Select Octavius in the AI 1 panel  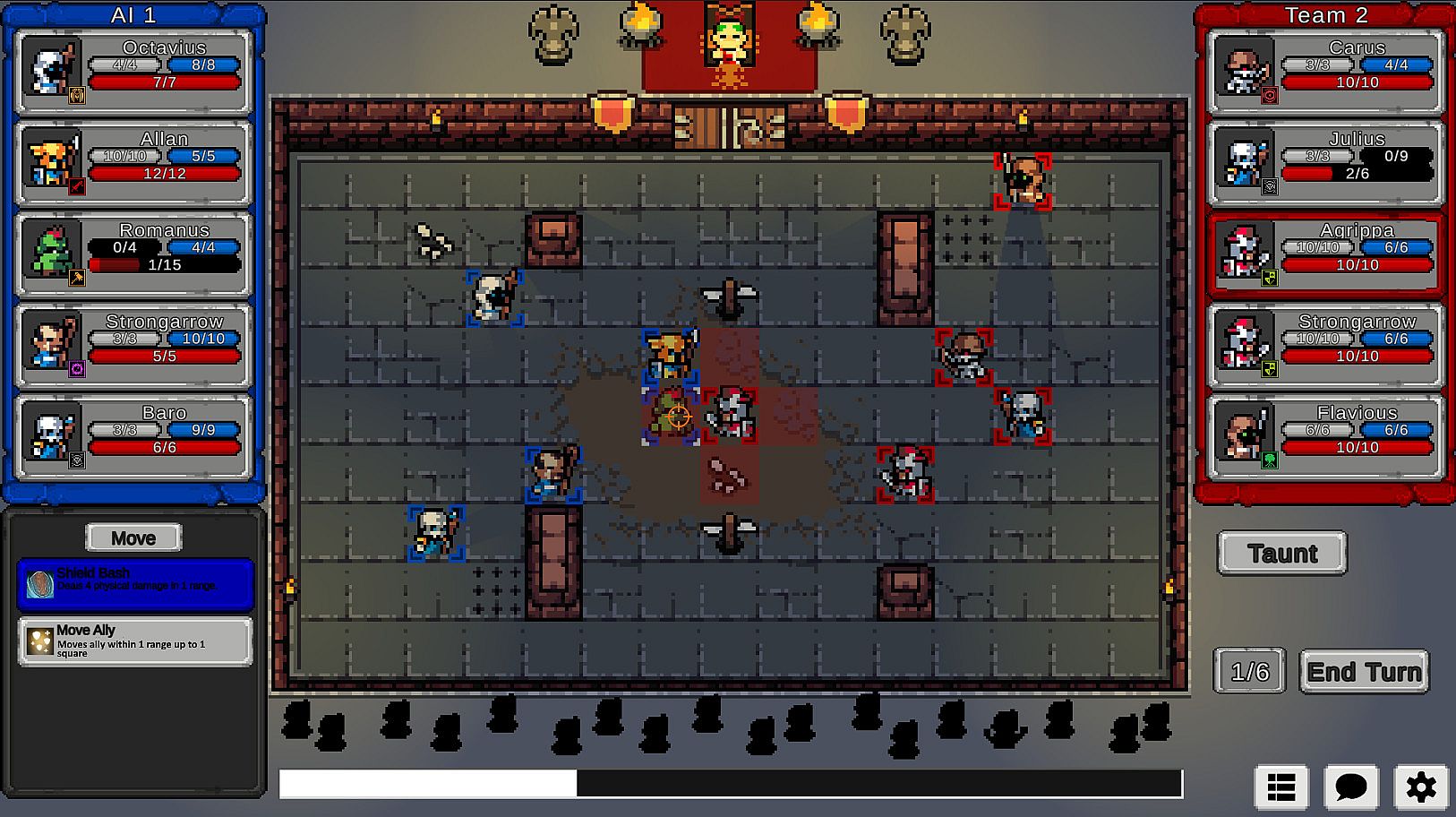coord(133,71)
